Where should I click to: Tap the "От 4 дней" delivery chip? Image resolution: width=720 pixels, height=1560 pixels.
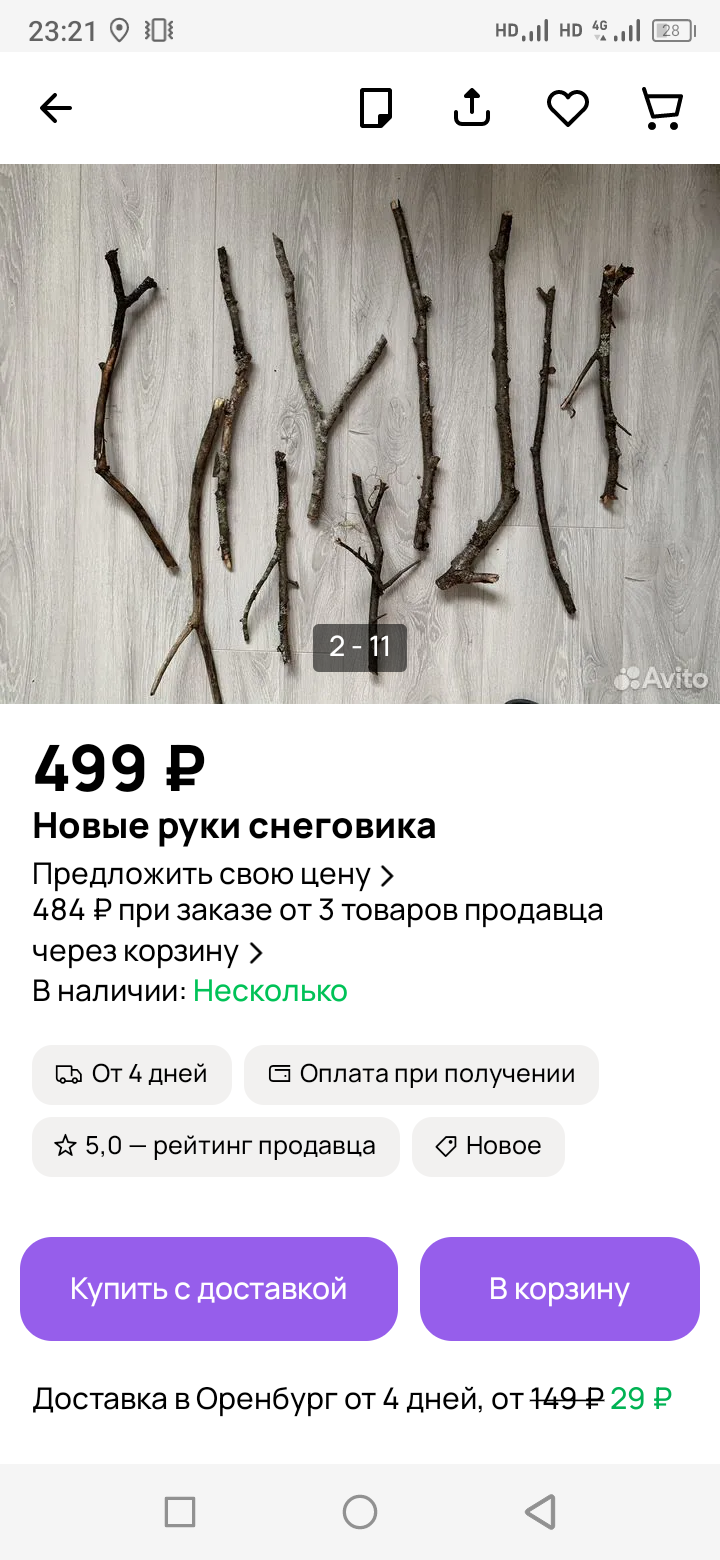(132, 1075)
